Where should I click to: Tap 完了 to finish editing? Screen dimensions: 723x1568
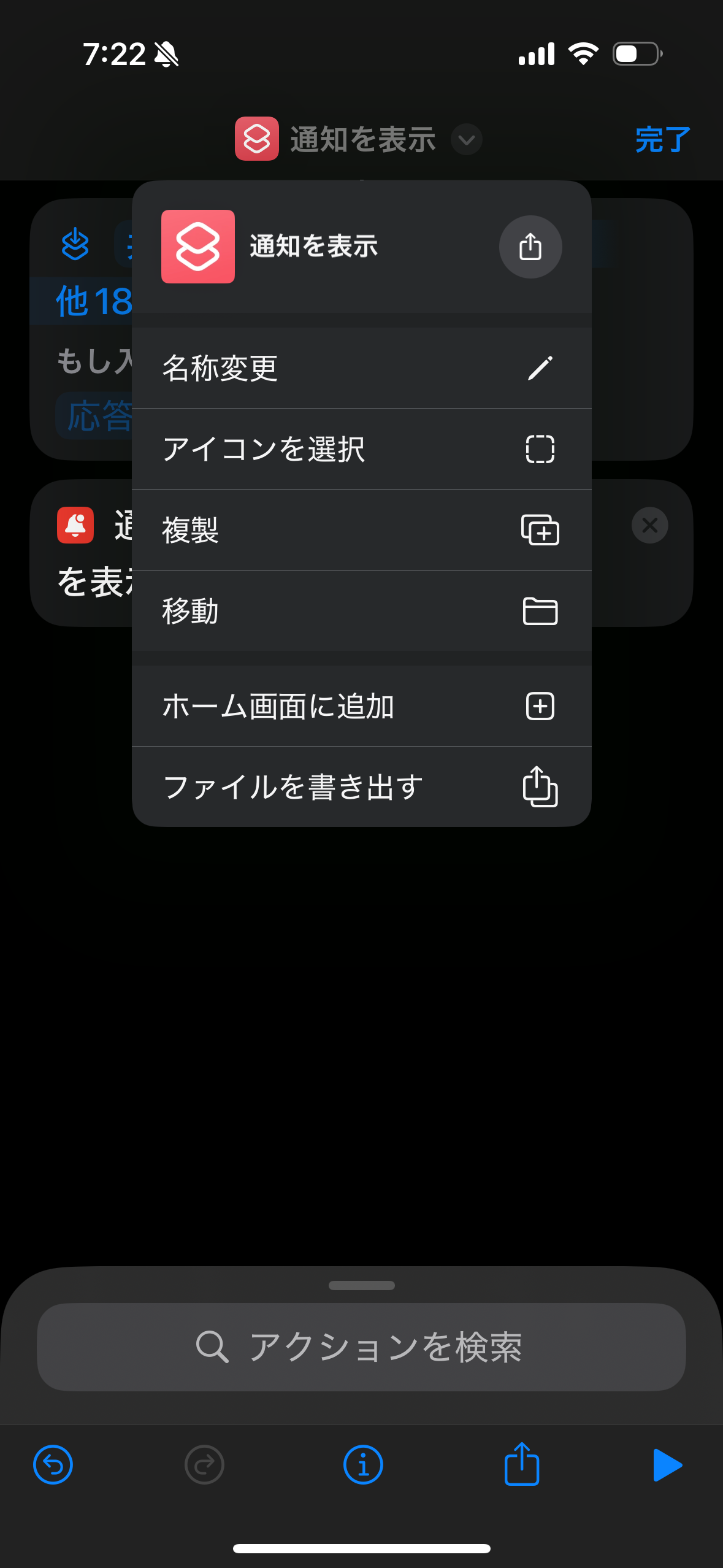pyautogui.click(x=662, y=140)
